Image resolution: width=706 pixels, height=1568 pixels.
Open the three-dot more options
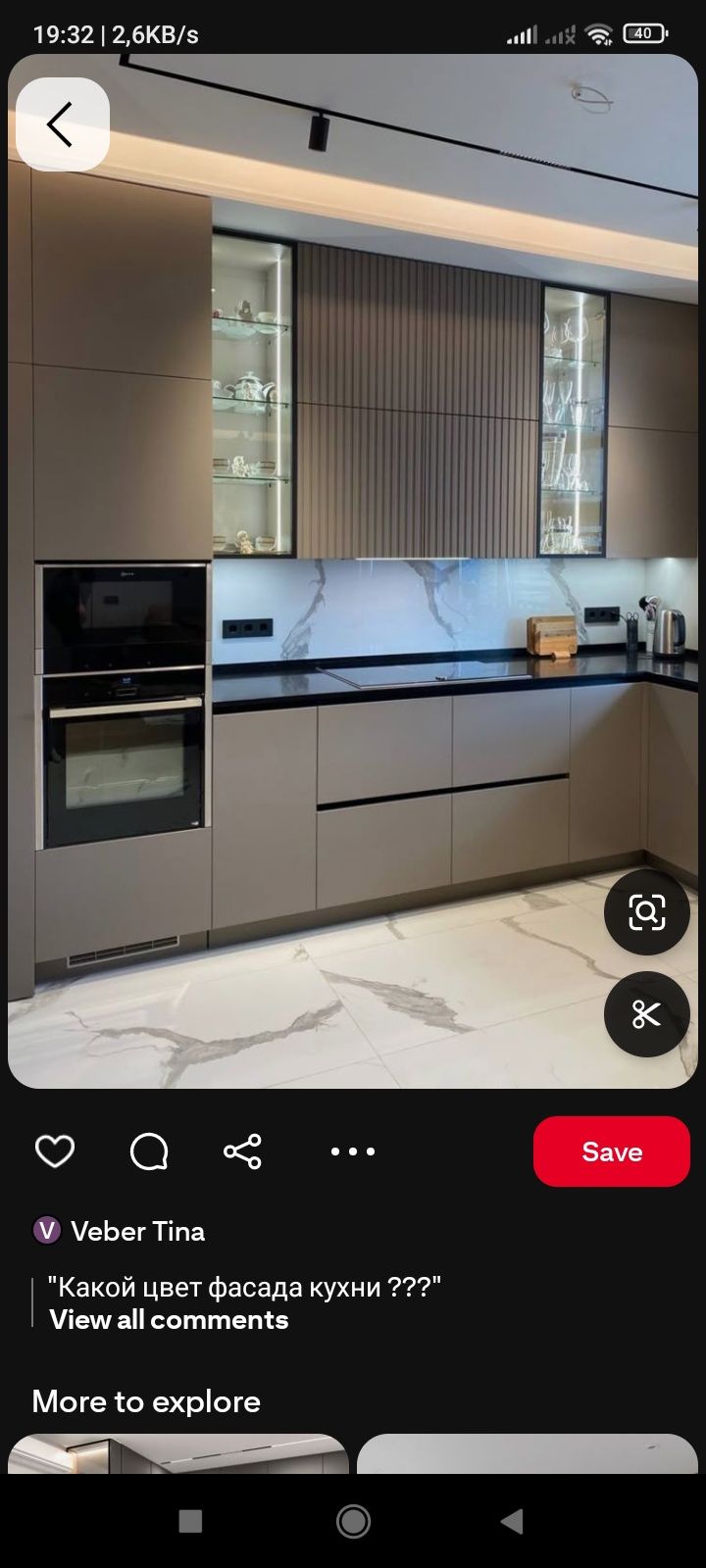[x=352, y=1151]
